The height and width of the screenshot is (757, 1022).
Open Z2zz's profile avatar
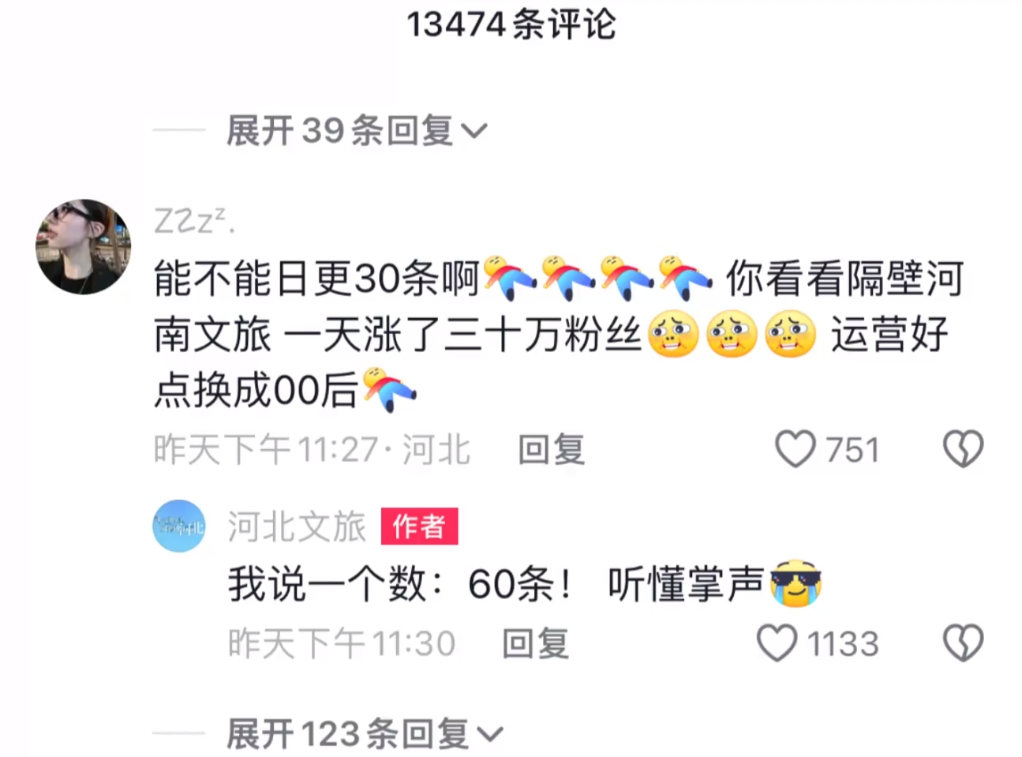84,246
